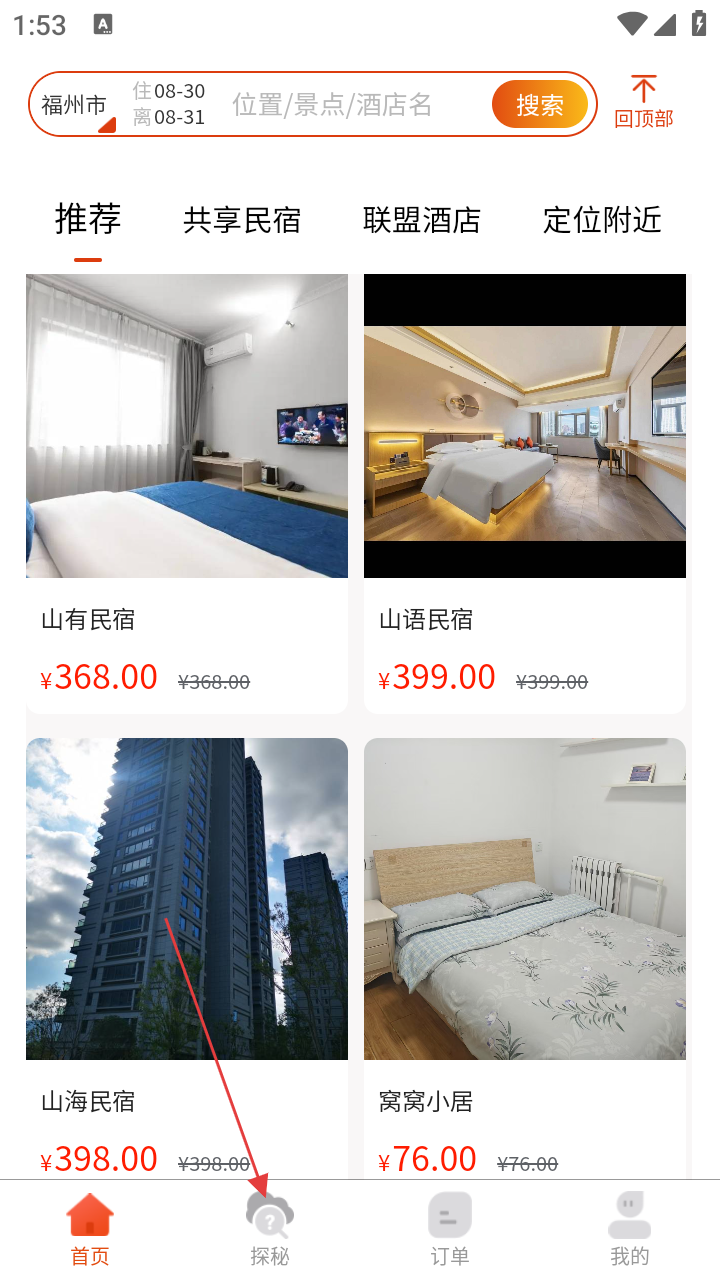Open the 我的 profile tab
This screenshot has width=720, height=1280.
tap(630, 1230)
